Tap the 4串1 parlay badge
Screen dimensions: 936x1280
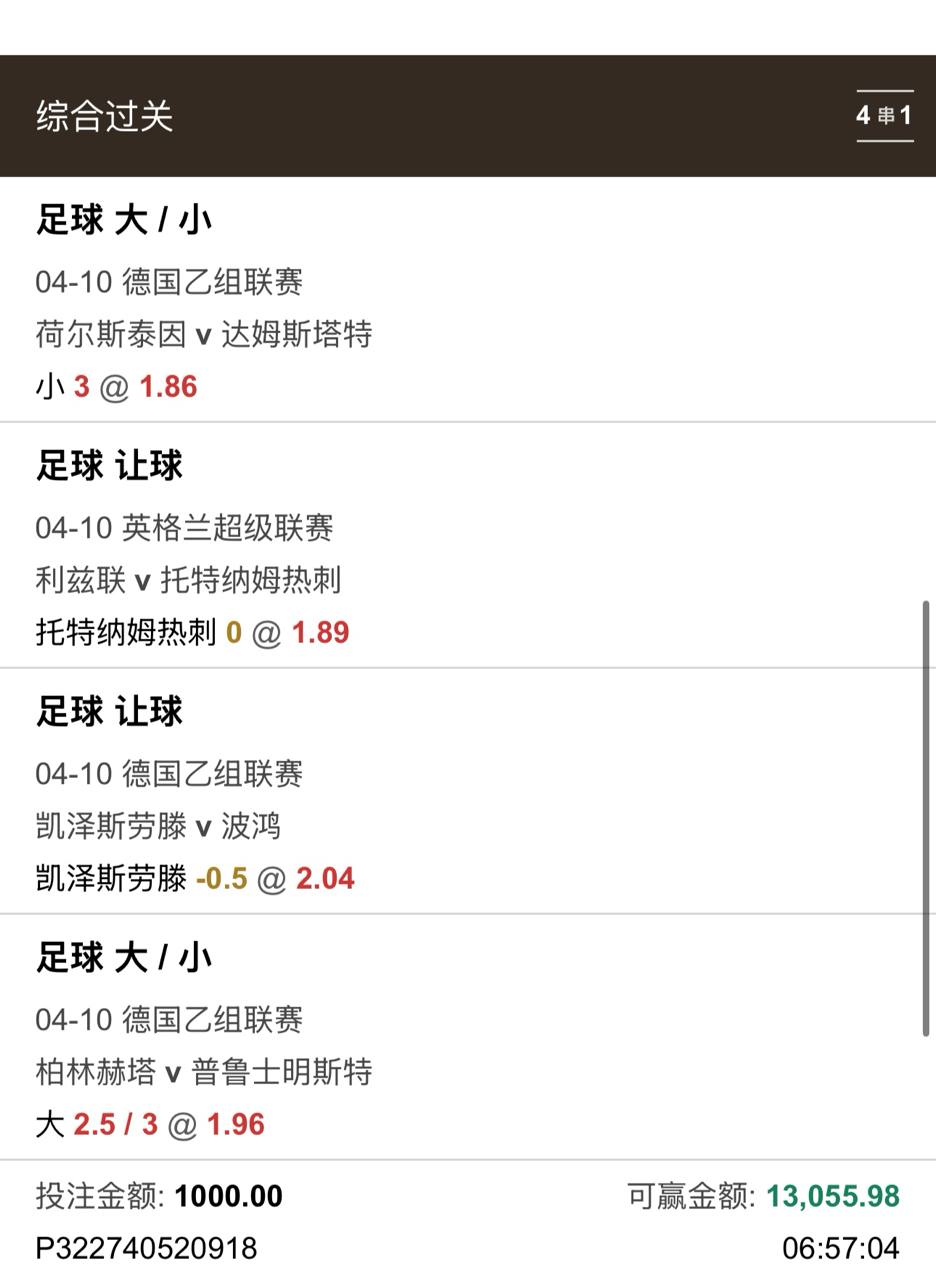point(884,116)
